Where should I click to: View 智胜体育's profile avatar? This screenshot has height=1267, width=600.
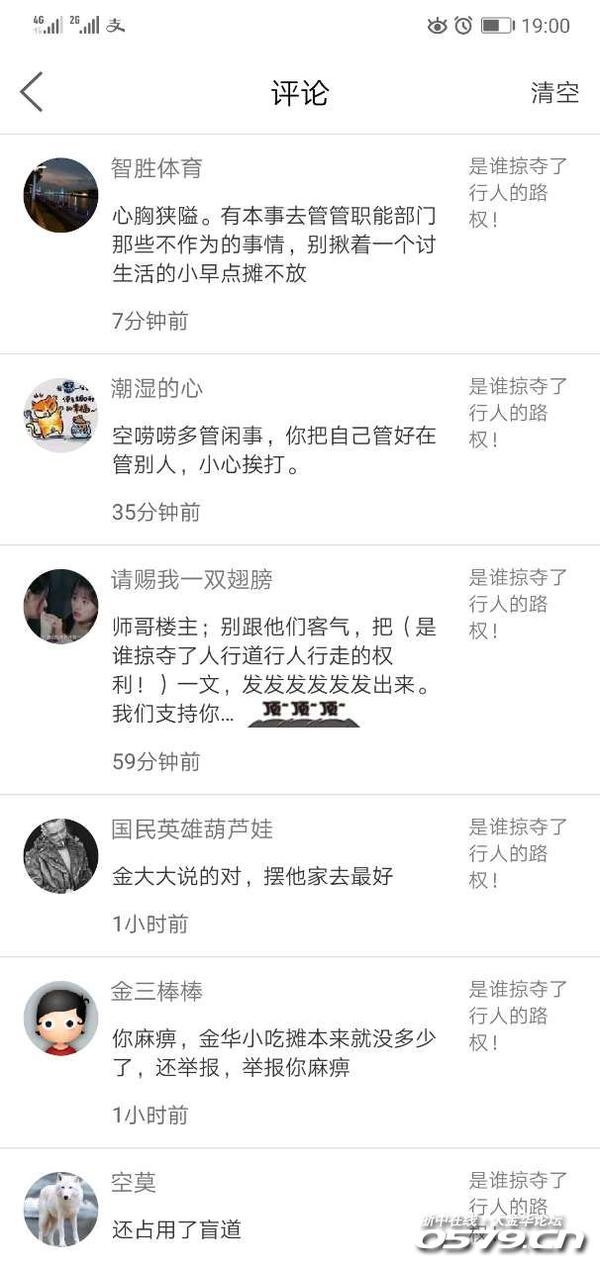[61, 195]
